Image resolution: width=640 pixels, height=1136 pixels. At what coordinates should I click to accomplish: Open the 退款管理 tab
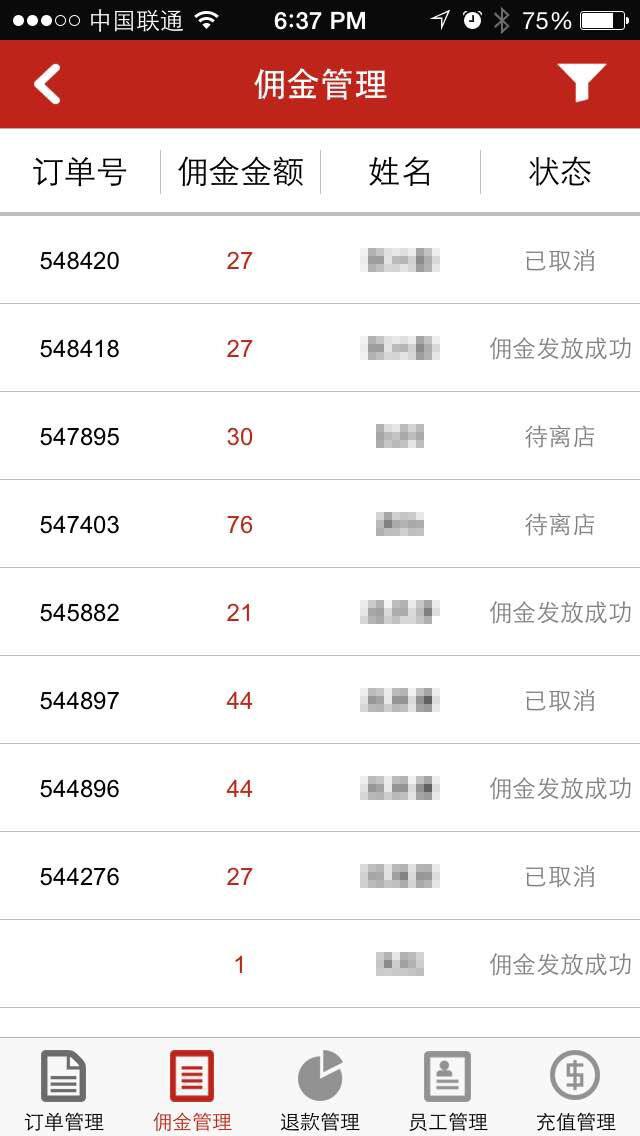tap(320, 1090)
